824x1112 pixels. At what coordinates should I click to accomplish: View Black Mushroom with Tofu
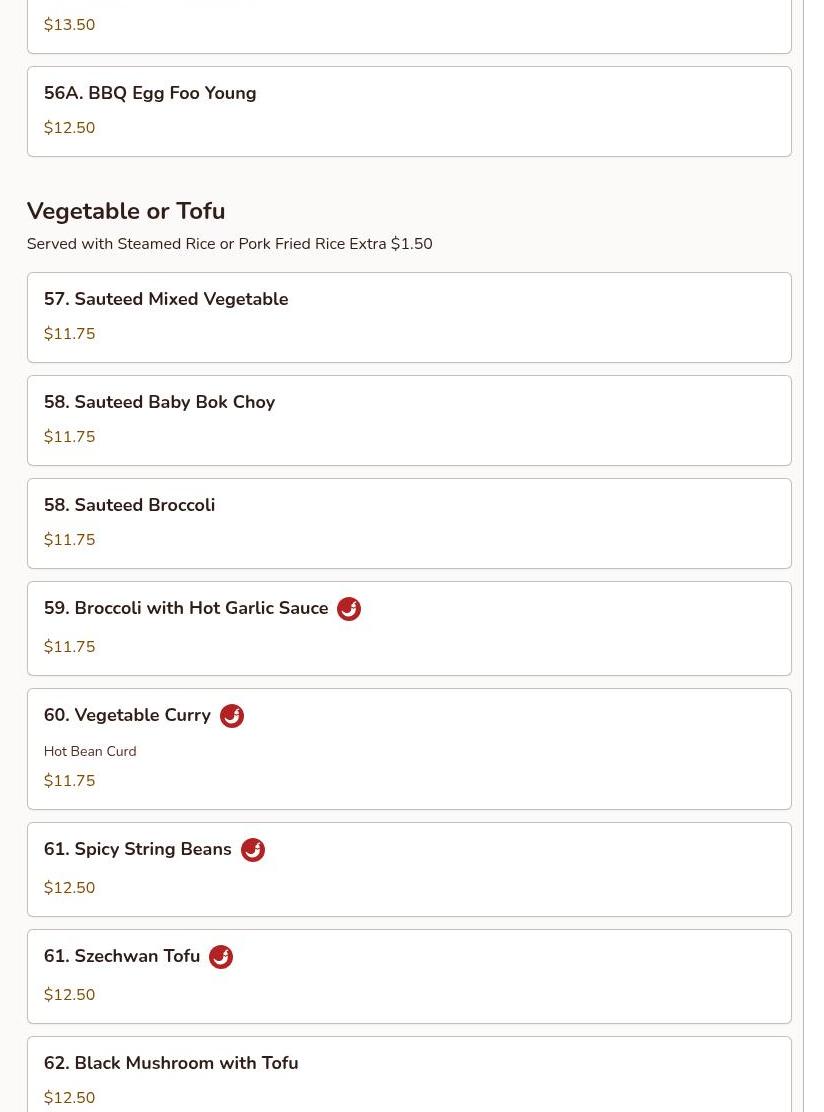point(408,1076)
